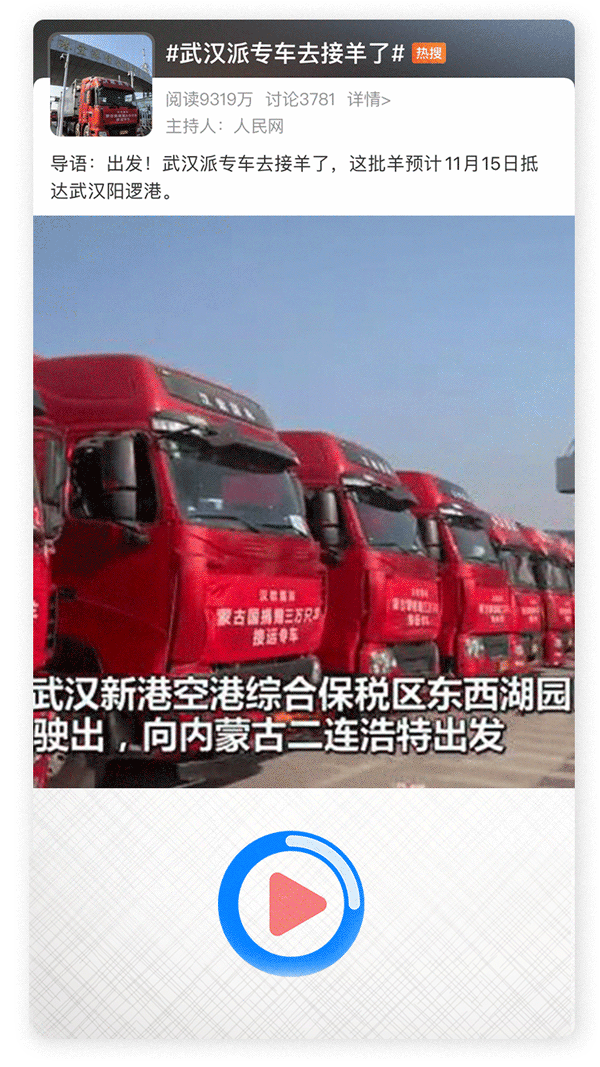600x1067 pixels.
Task: Open the topic's truck thumbnail avatar
Action: [x=101, y=85]
